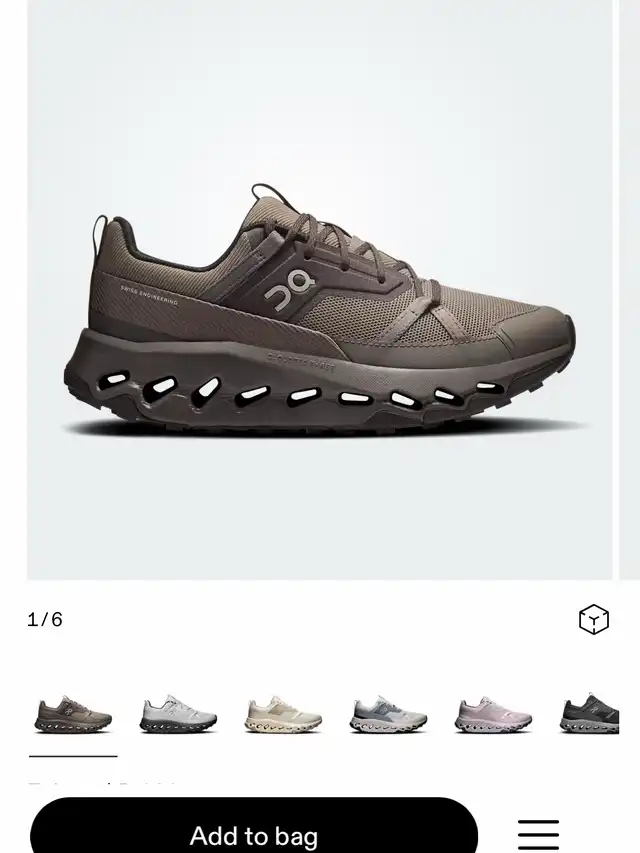Viewport: 640px width, 853px height.
Task: Open the hamburger menu
Action: (538, 834)
